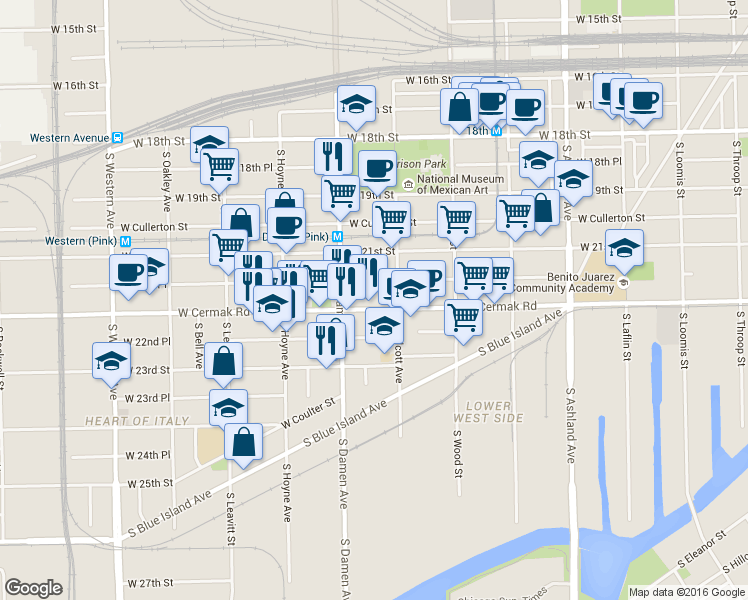Select the coffee marker beside Harrison Park
Viewport: 748px width, 600px height.
click(x=376, y=168)
